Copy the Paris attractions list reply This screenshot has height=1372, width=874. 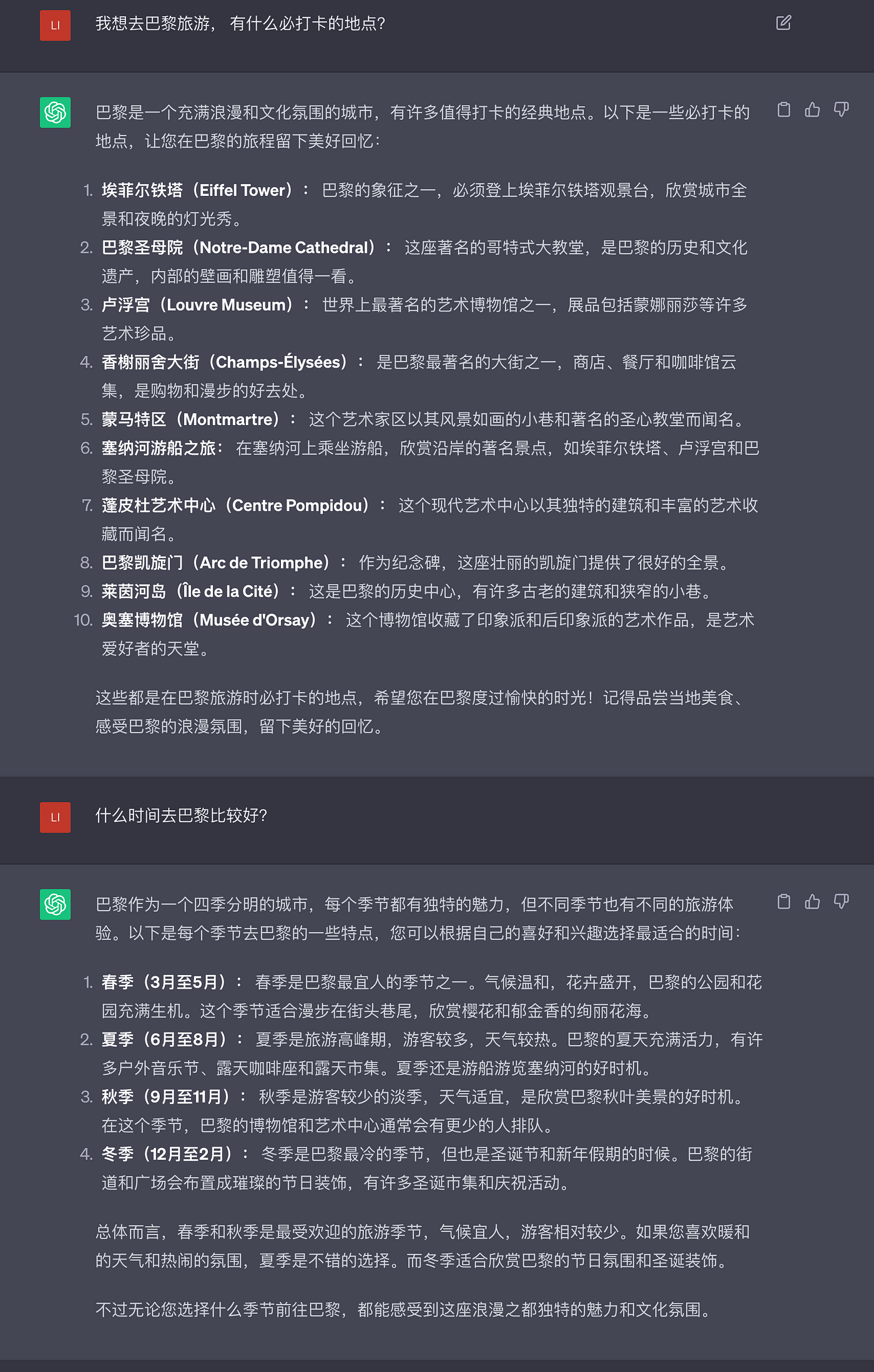(783, 110)
